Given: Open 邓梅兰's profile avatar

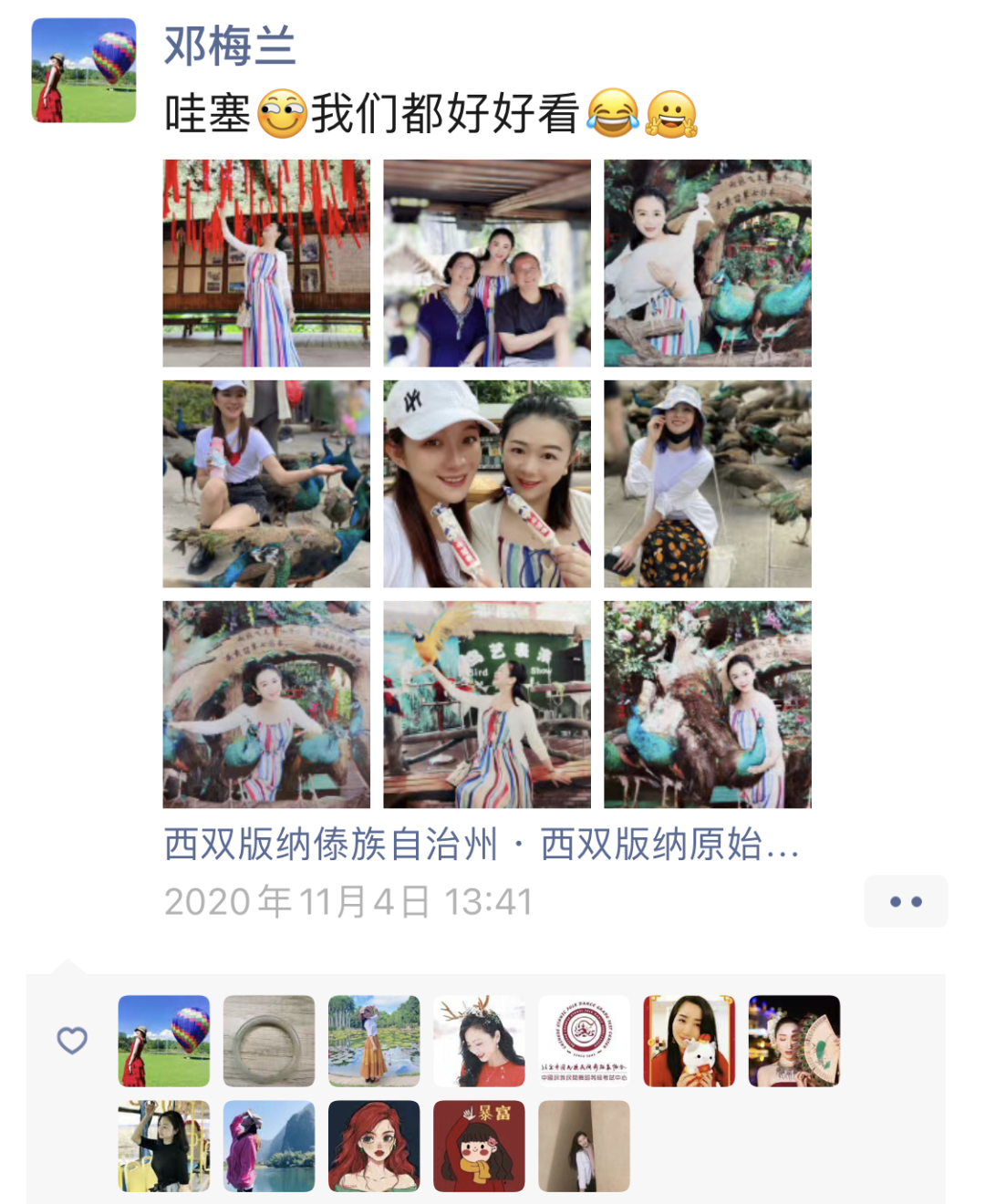Looking at the screenshot, I should click(x=84, y=70).
